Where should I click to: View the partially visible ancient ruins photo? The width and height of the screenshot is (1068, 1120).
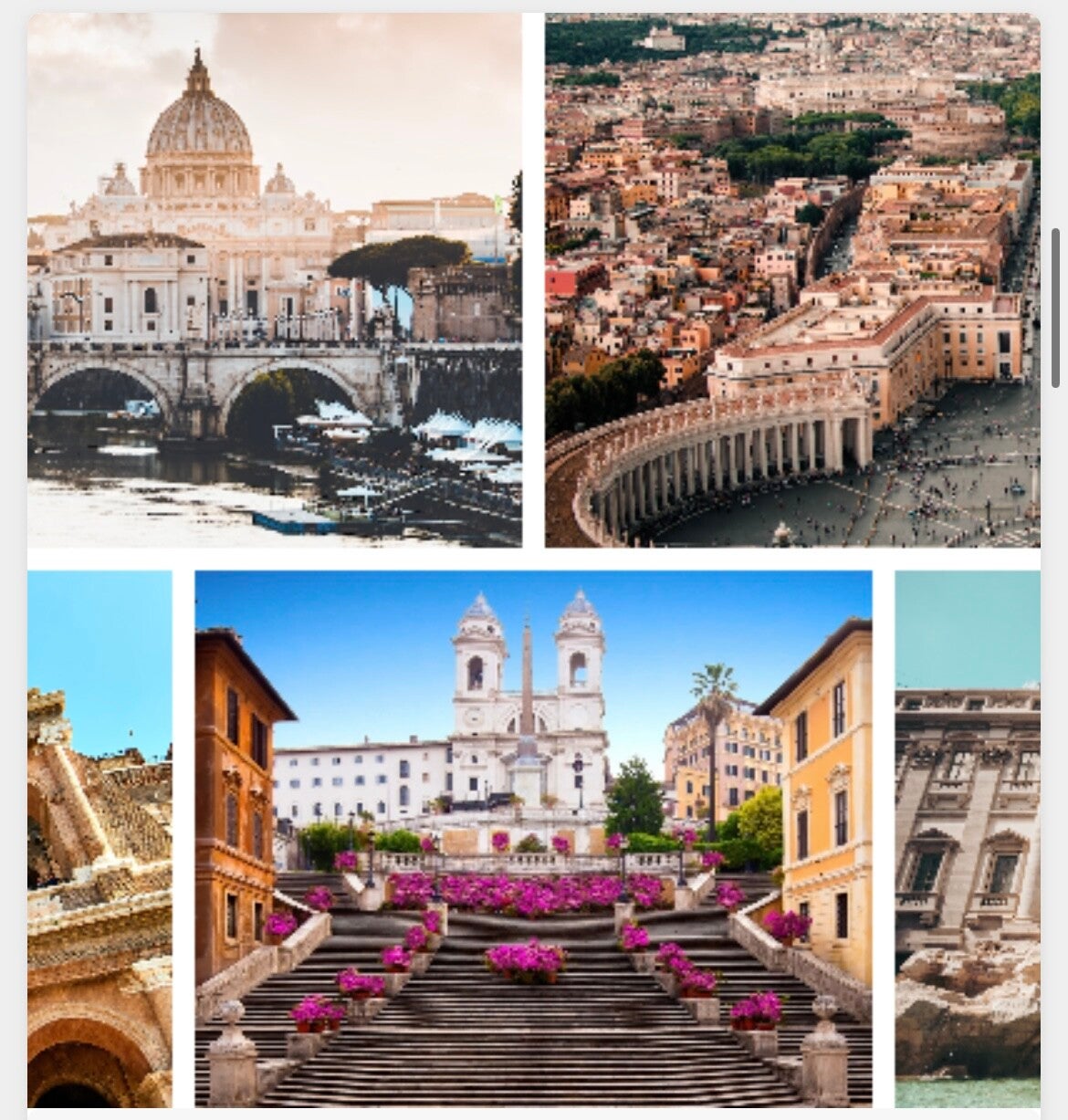tap(99, 838)
